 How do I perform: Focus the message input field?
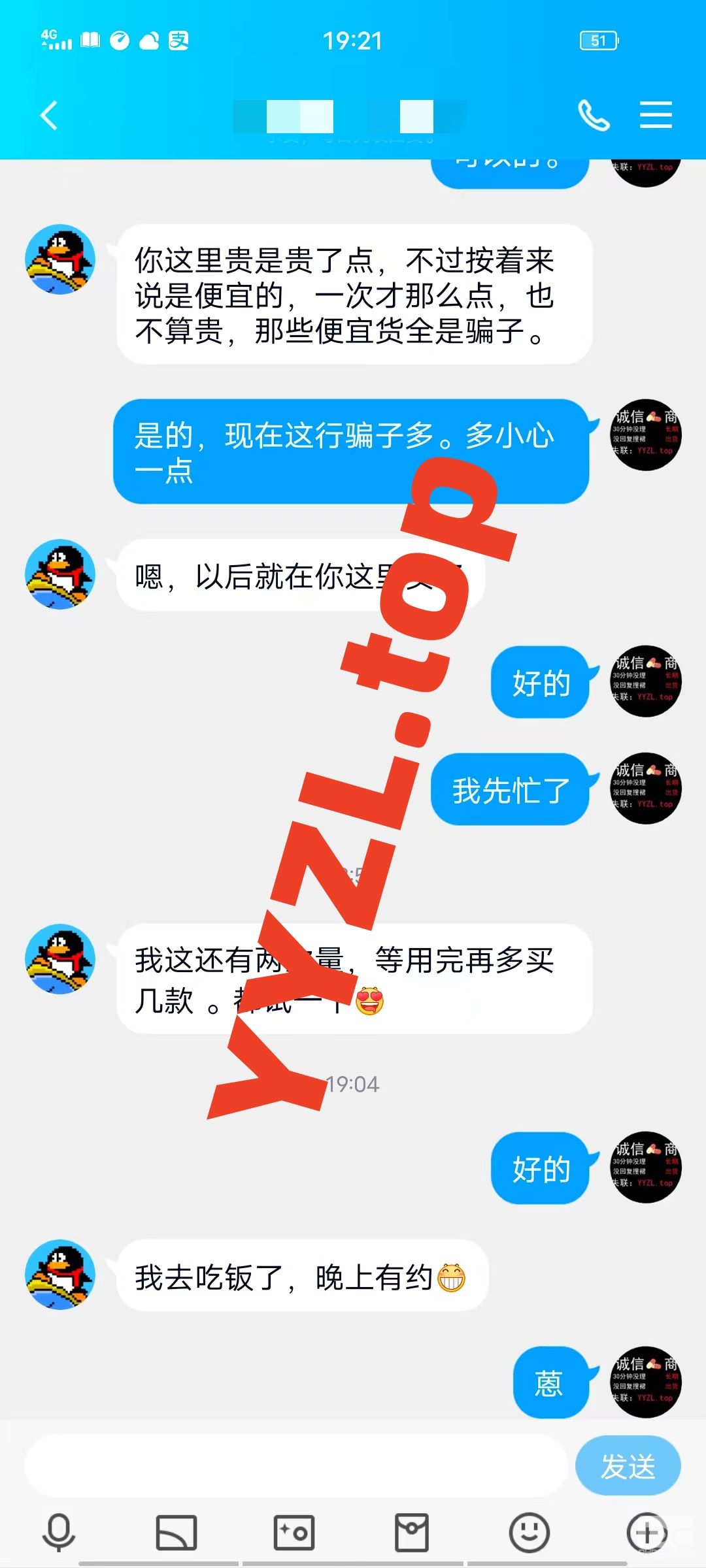click(294, 1467)
